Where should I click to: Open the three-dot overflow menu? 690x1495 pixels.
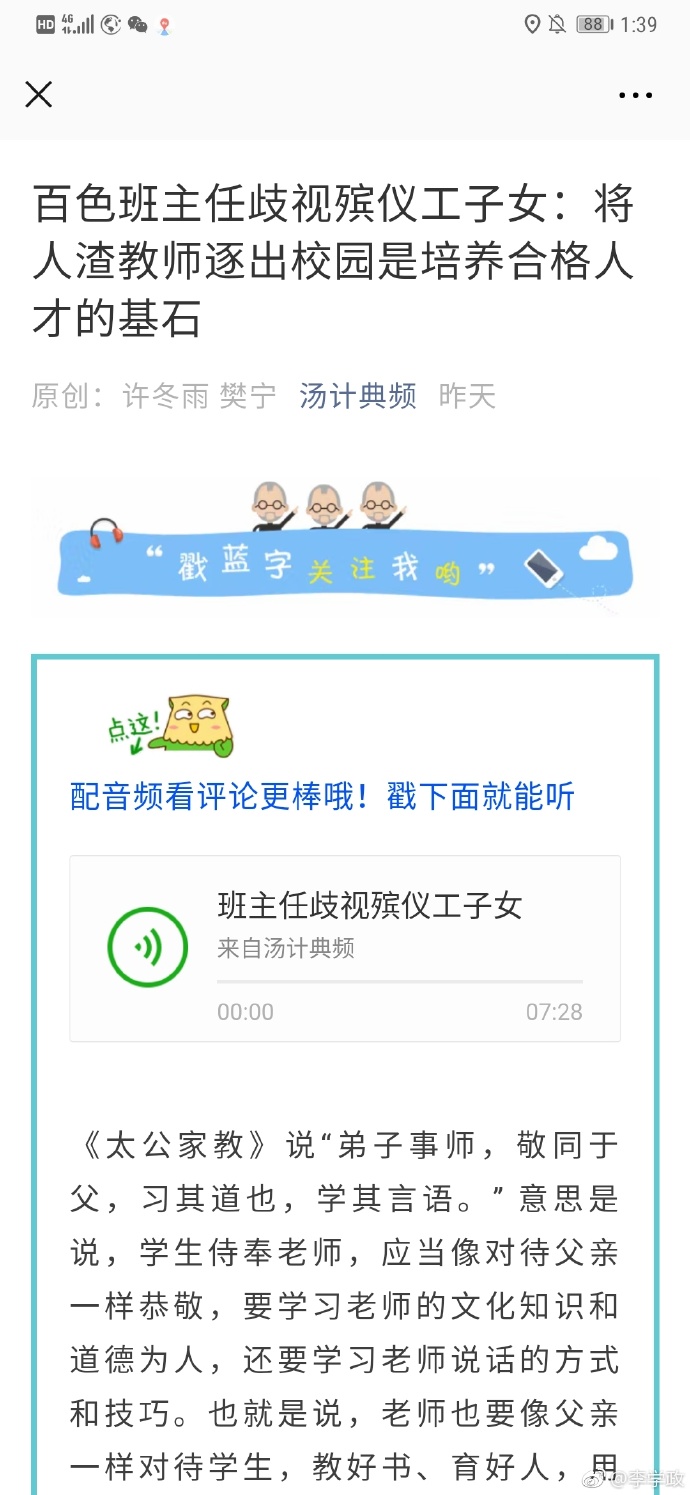[x=635, y=96]
